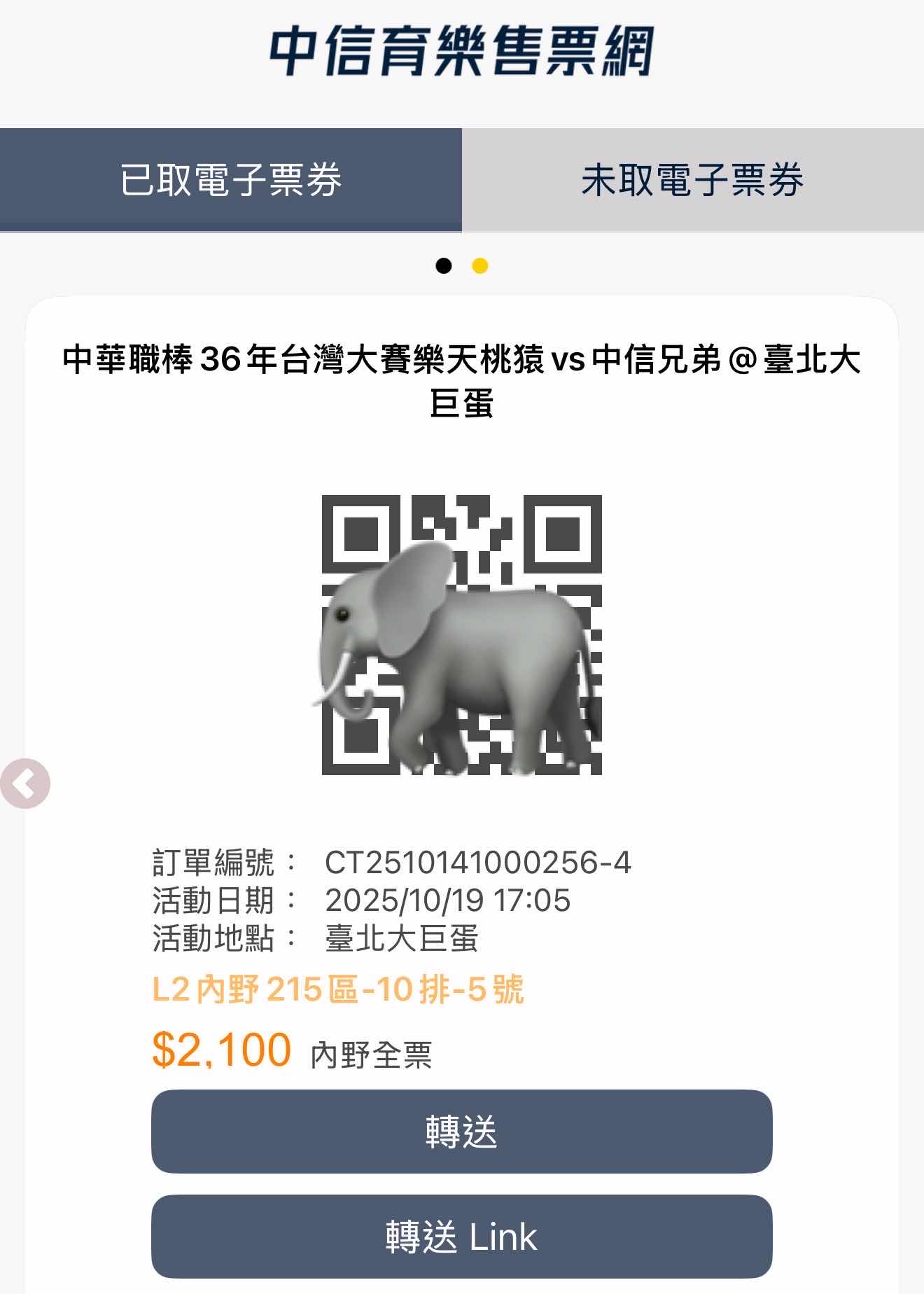Switch to the 未取電子票券 tab
924x1294 pixels.
(692, 180)
